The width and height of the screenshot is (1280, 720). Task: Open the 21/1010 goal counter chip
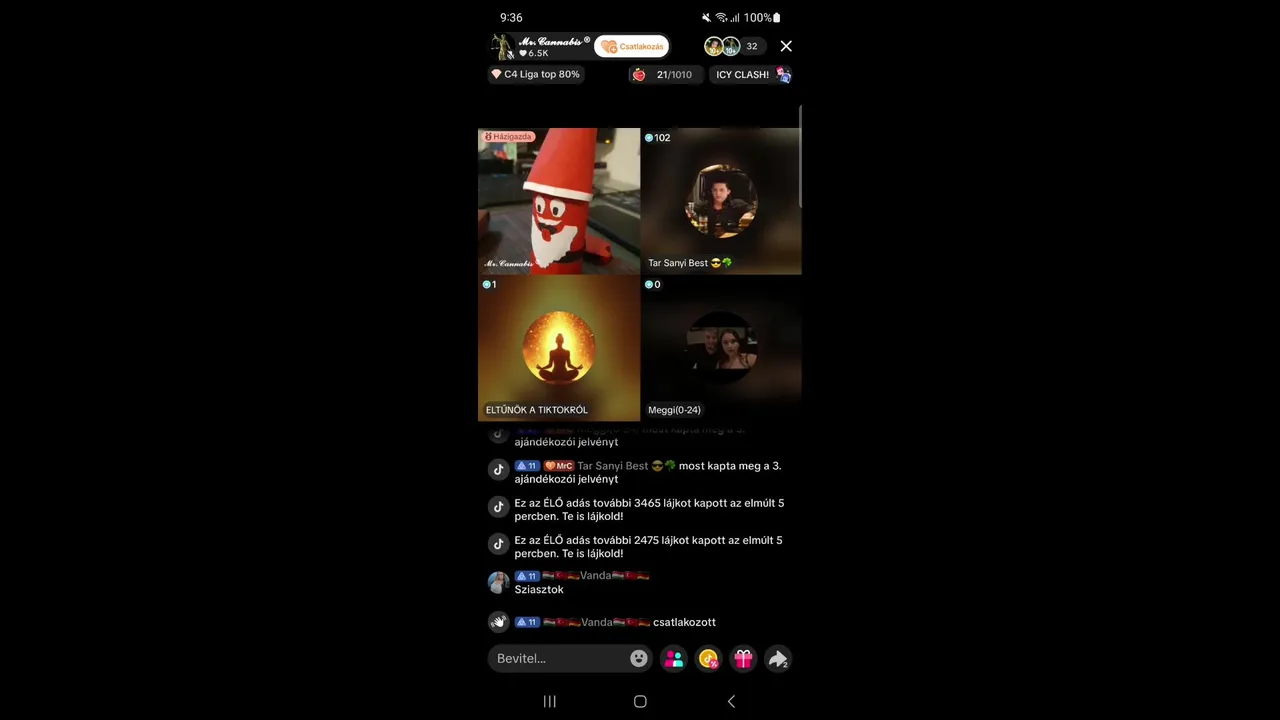pyautogui.click(x=665, y=75)
